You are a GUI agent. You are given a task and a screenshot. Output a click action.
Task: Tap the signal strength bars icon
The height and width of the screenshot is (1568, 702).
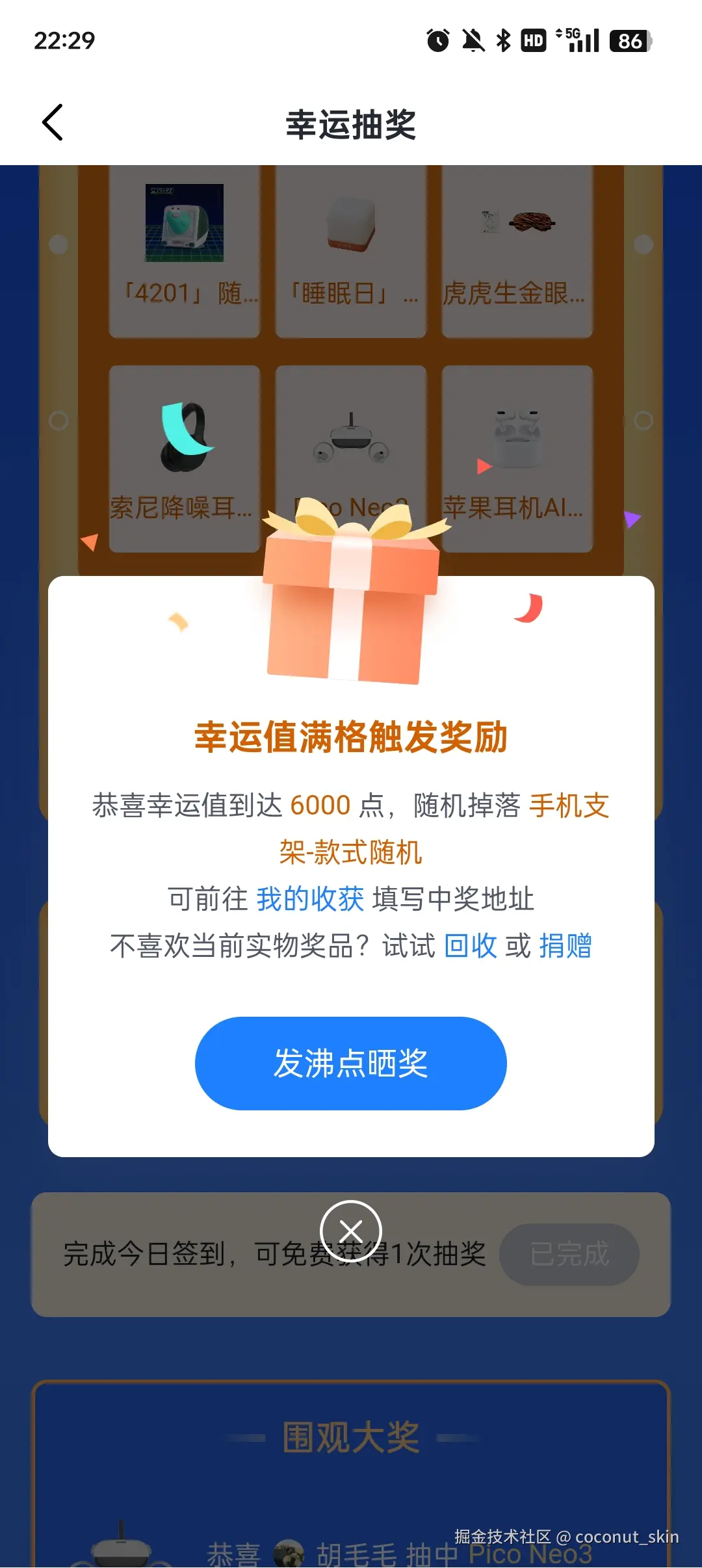click(583, 42)
